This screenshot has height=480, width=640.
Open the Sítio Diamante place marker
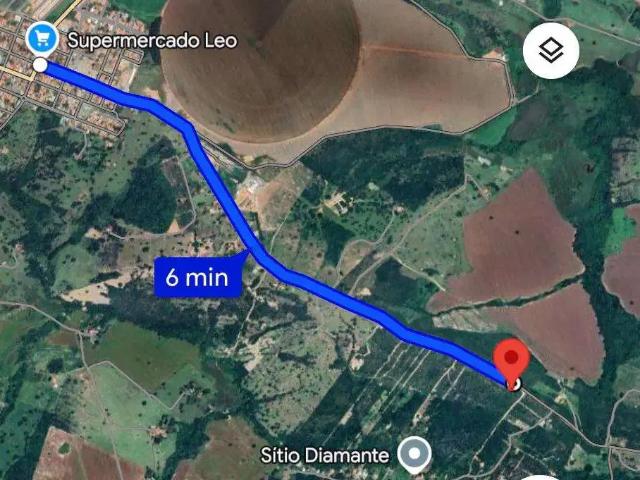point(414,455)
